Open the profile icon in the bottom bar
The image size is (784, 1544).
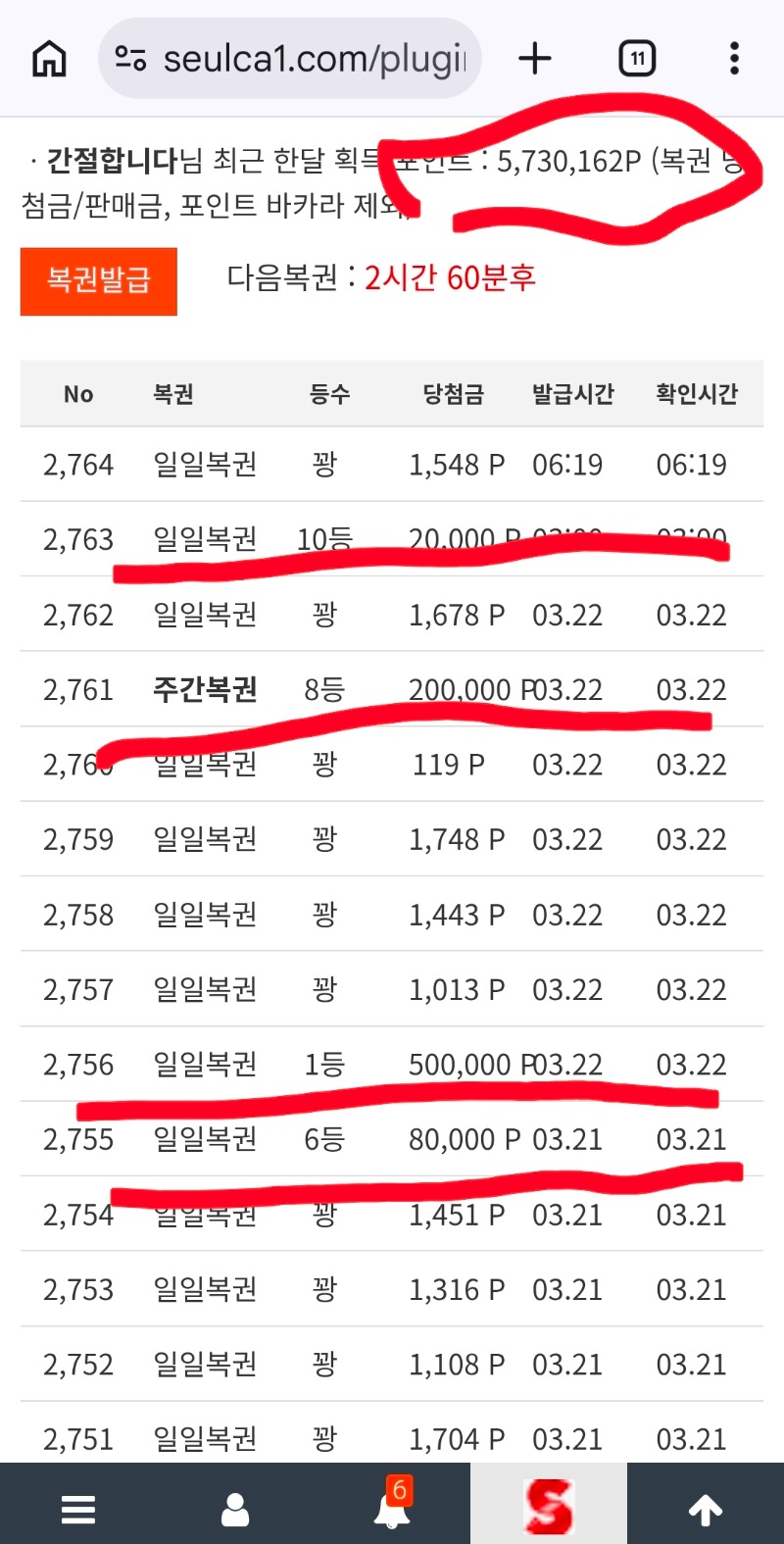click(235, 1509)
